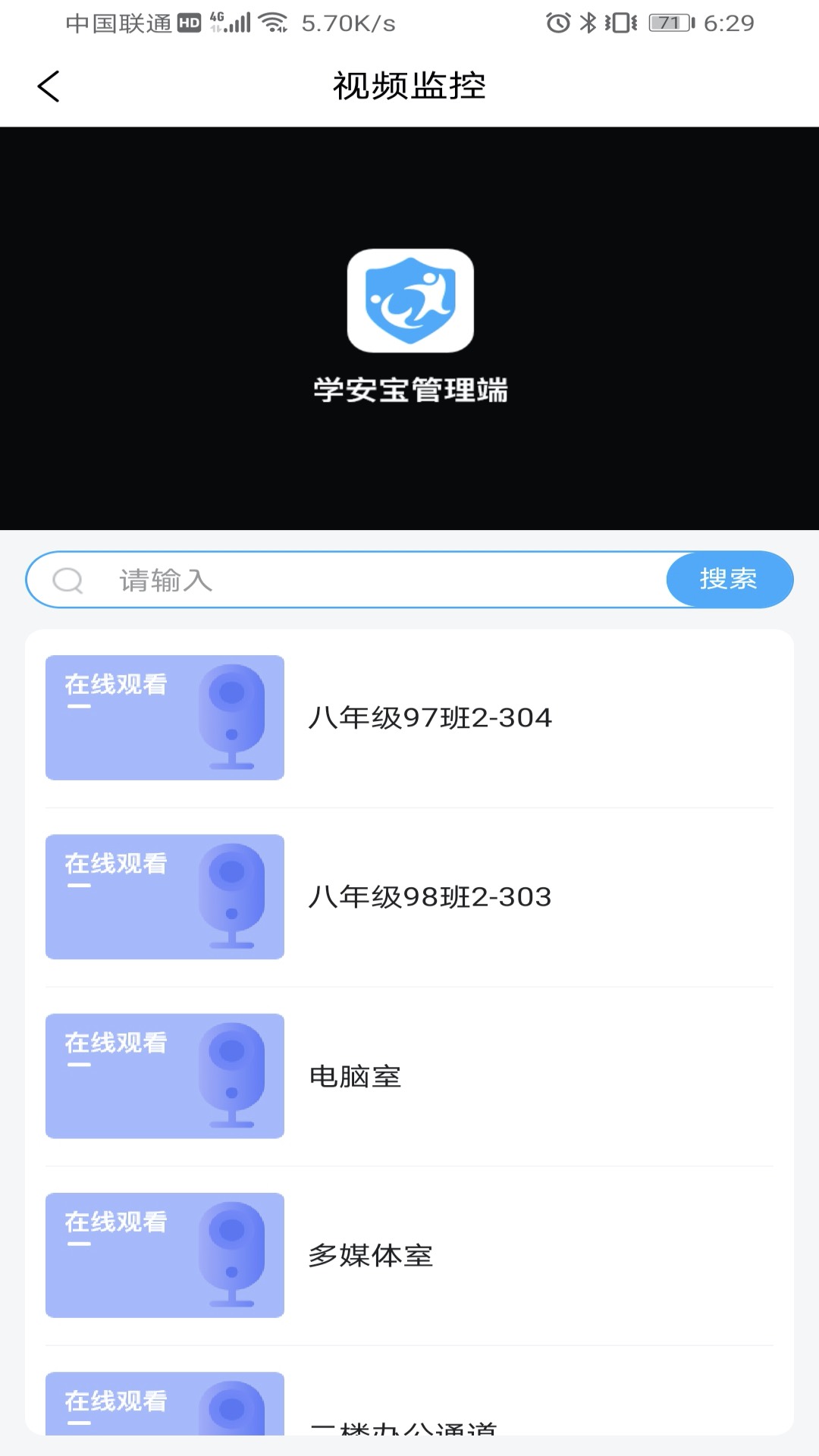Tap the camera icon for 多媒体室
Viewport: 819px width, 1456px height.
point(231,1255)
